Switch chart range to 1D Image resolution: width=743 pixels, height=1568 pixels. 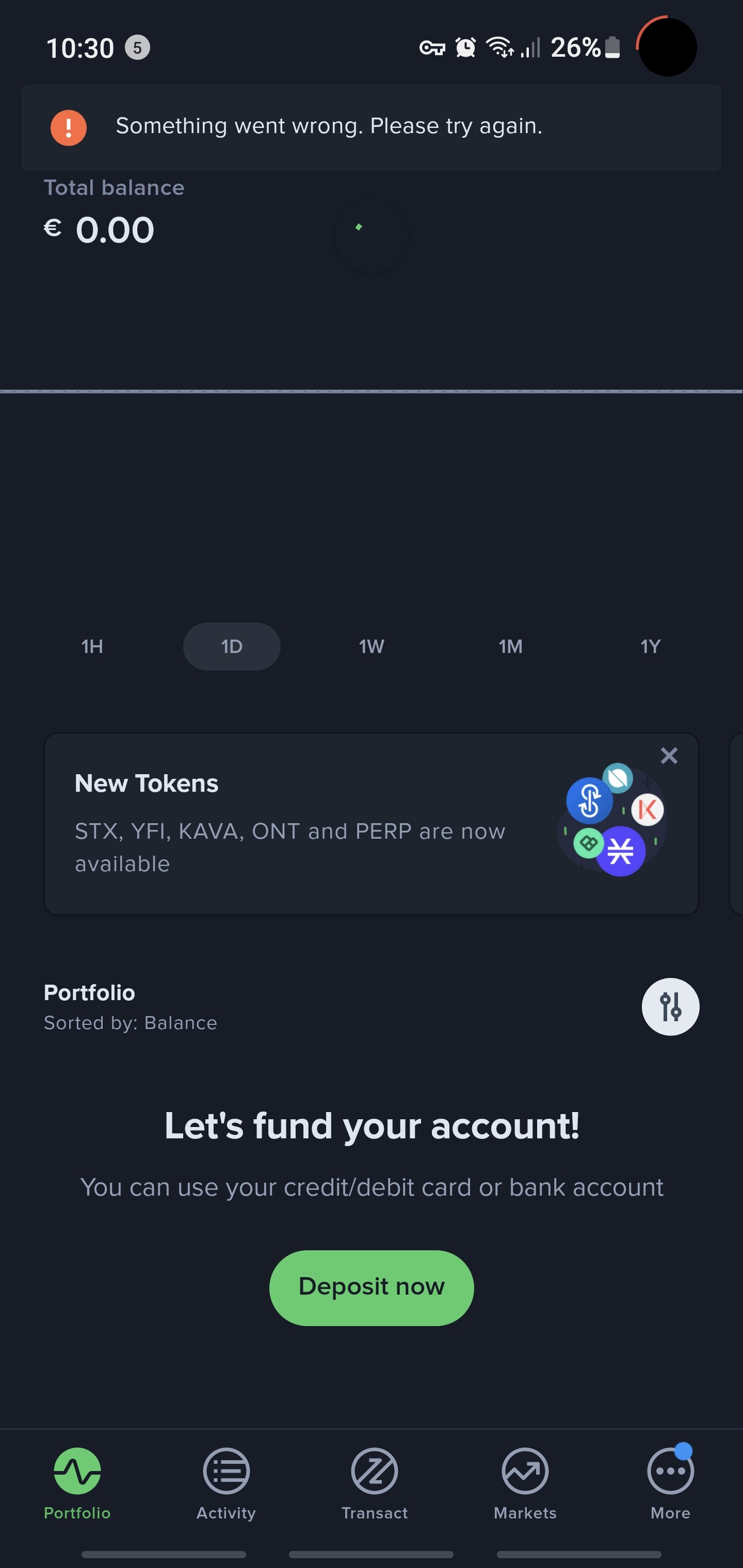[232, 646]
